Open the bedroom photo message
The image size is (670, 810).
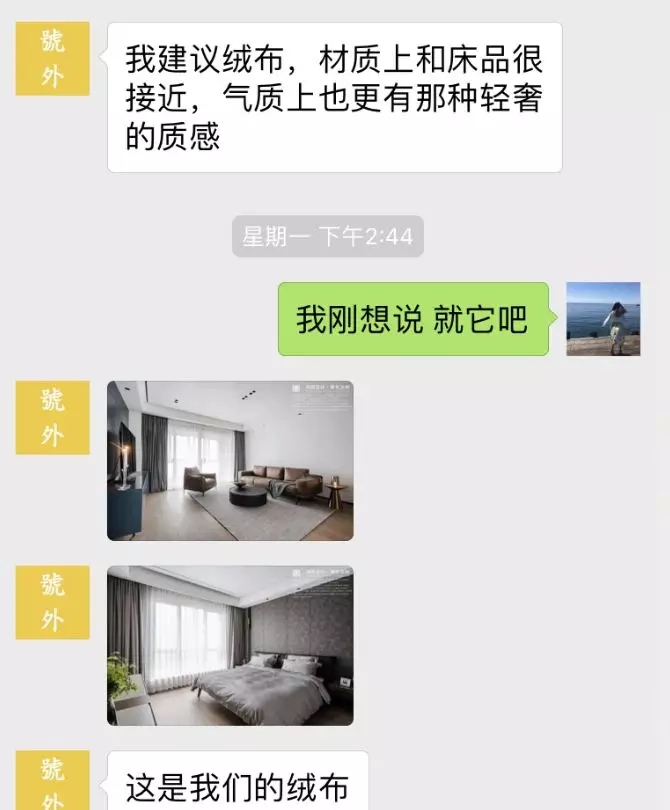pos(230,645)
